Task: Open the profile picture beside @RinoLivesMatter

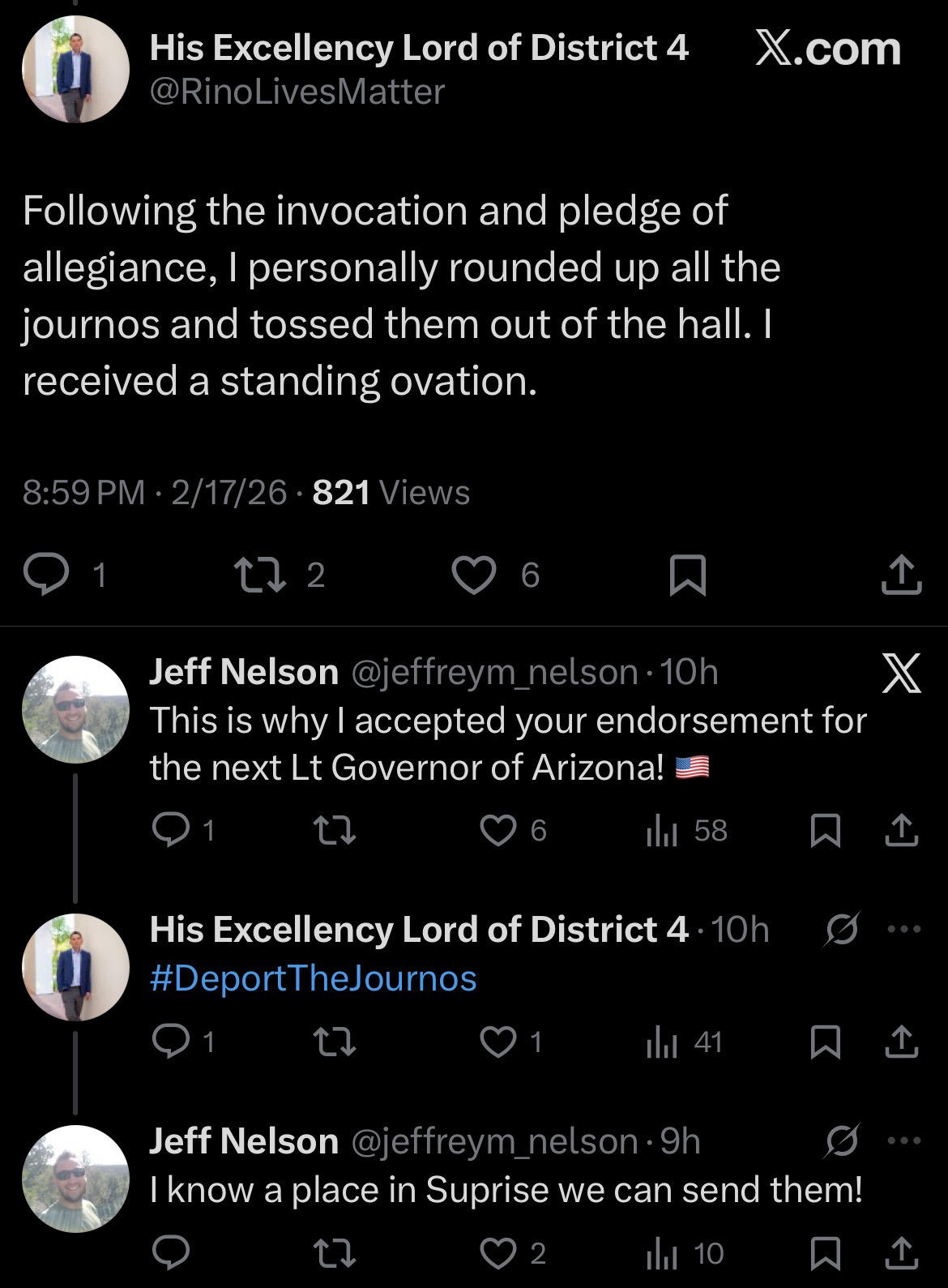Action: tap(75, 68)
